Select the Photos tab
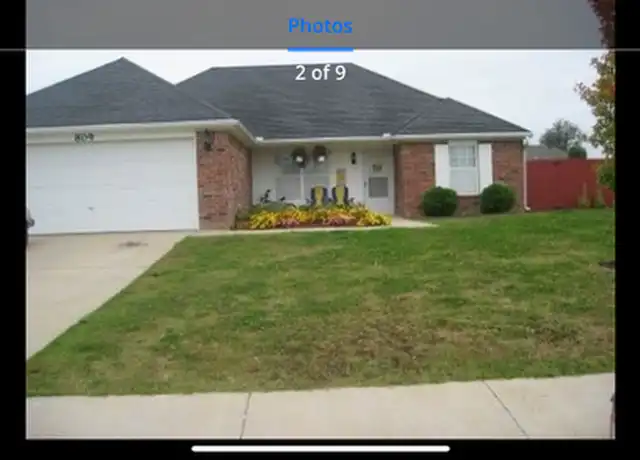The width and height of the screenshot is (640, 460). click(x=320, y=26)
